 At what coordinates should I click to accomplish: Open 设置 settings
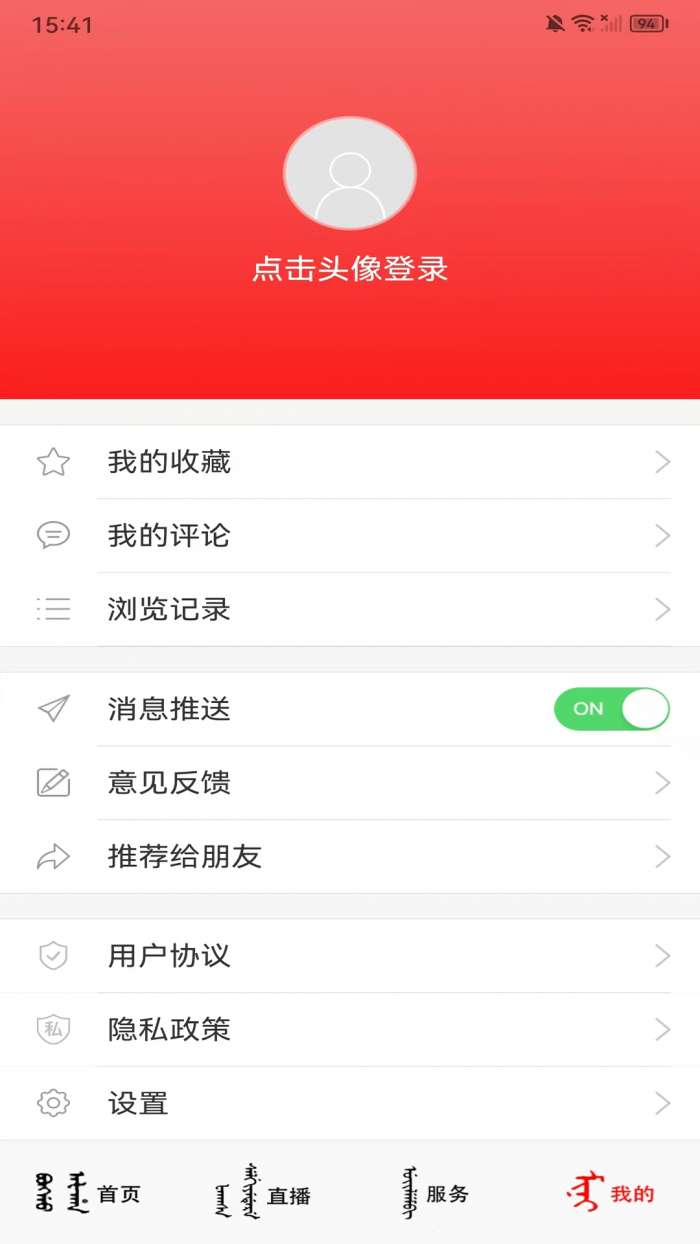point(350,1103)
